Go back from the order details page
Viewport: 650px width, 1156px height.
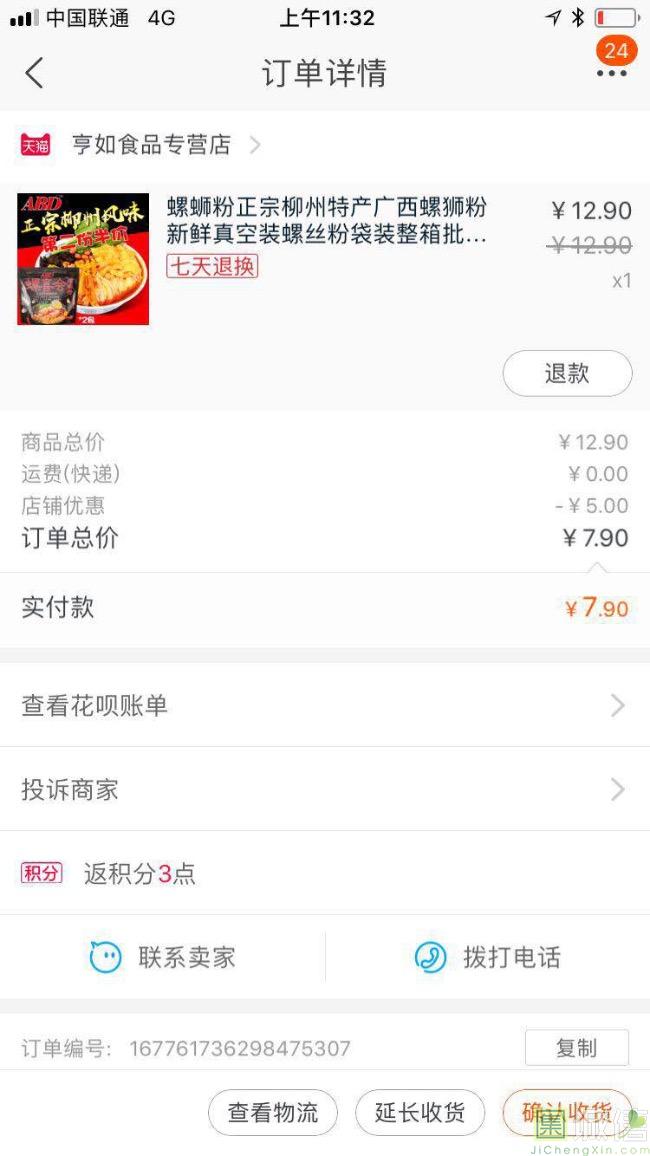35,73
